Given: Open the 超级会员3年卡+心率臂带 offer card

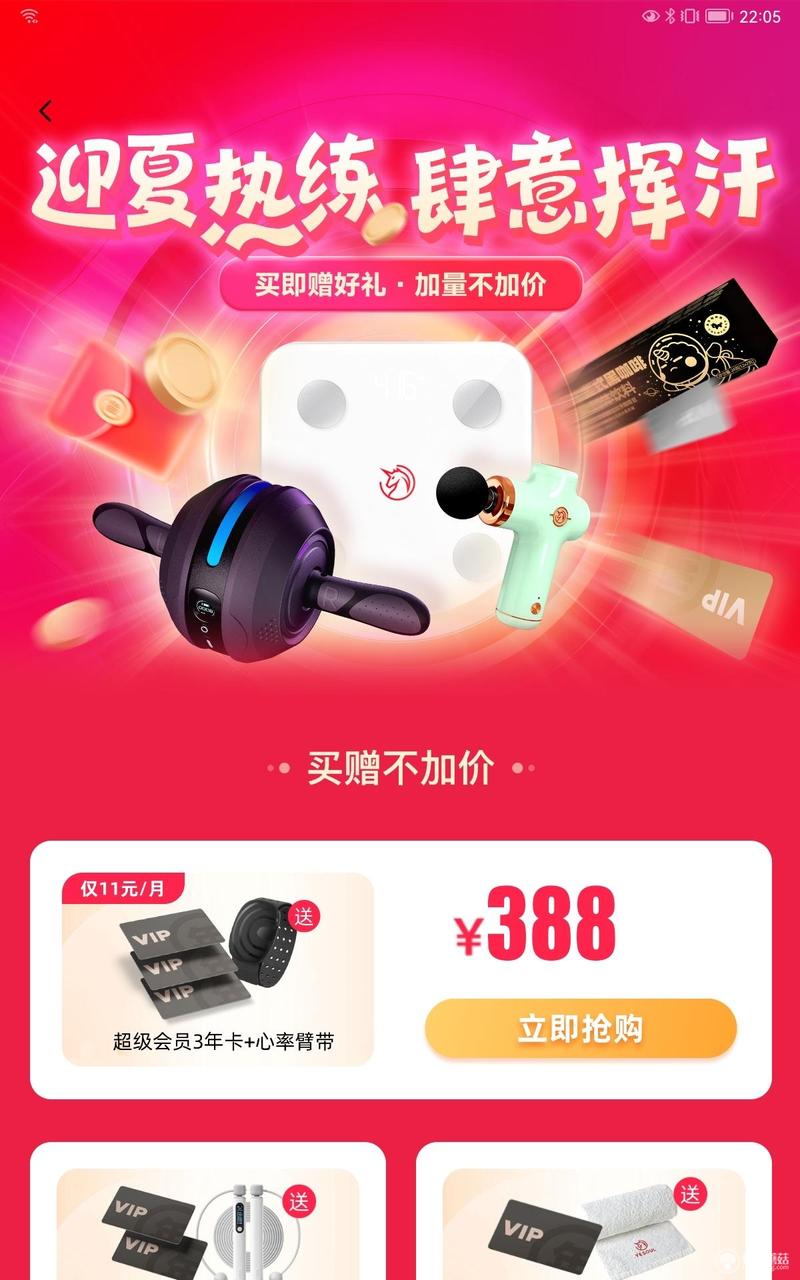Looking at the screenshot, I should click(218, 968).
